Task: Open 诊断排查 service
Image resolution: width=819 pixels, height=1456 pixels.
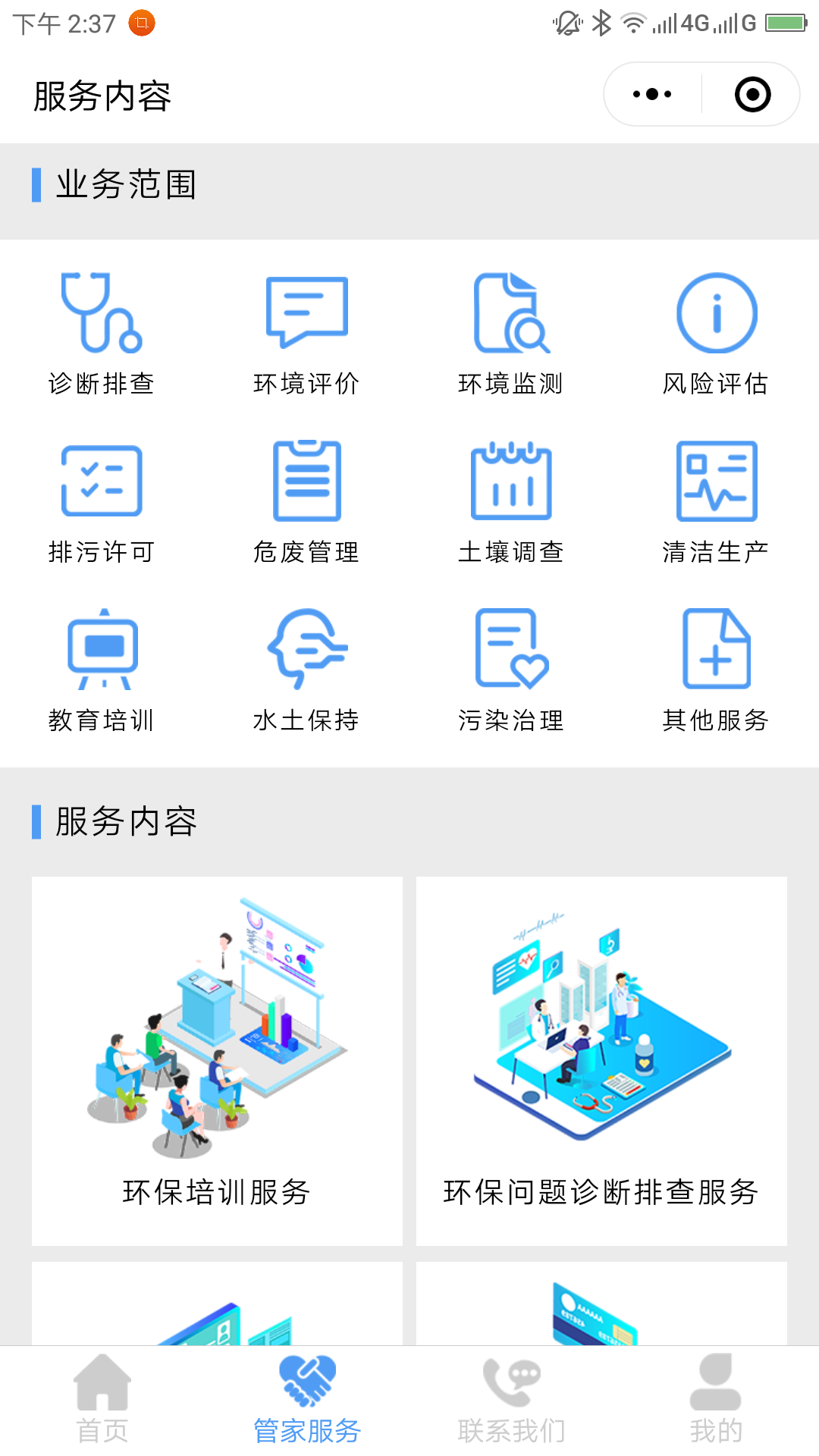Action: tap(102, 334)
